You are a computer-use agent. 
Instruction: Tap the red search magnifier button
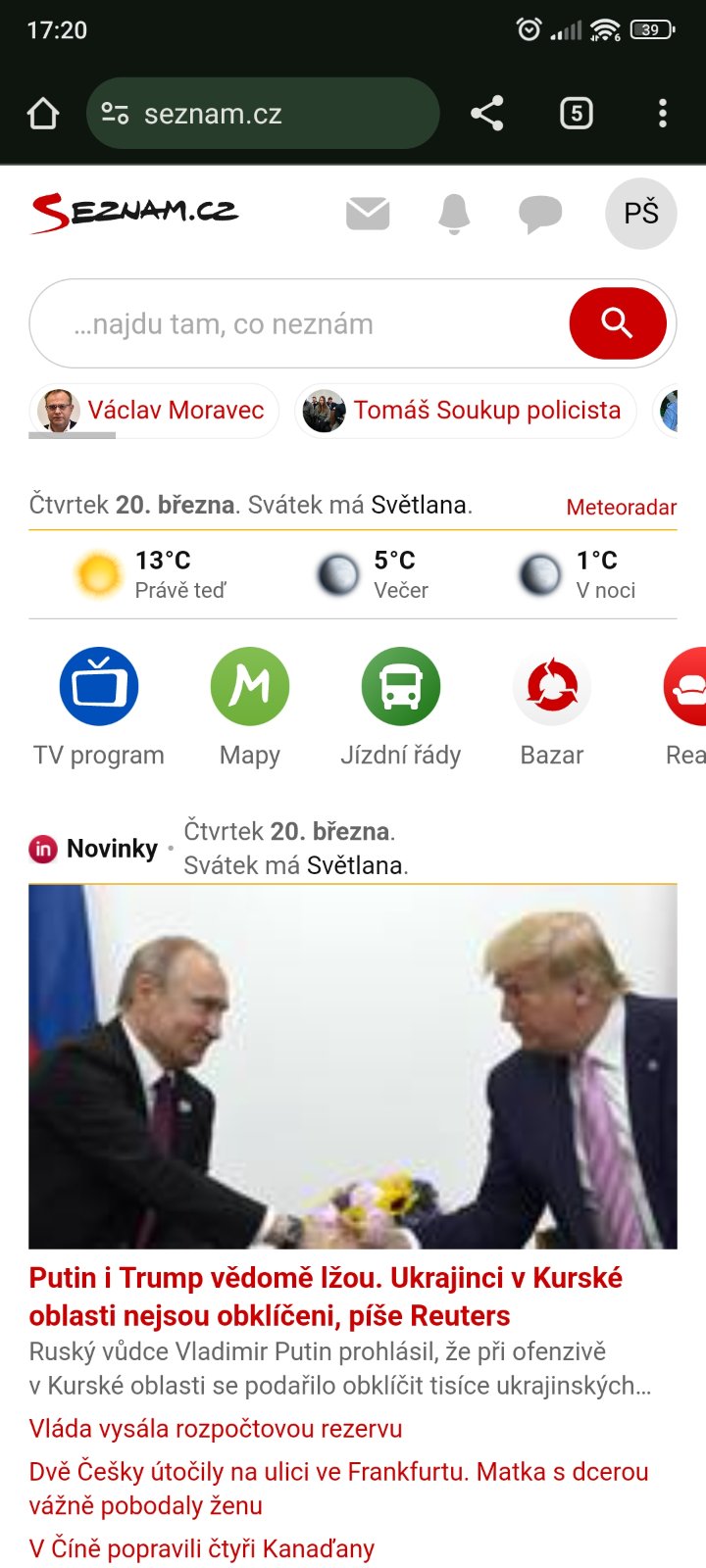coord(617,323)
